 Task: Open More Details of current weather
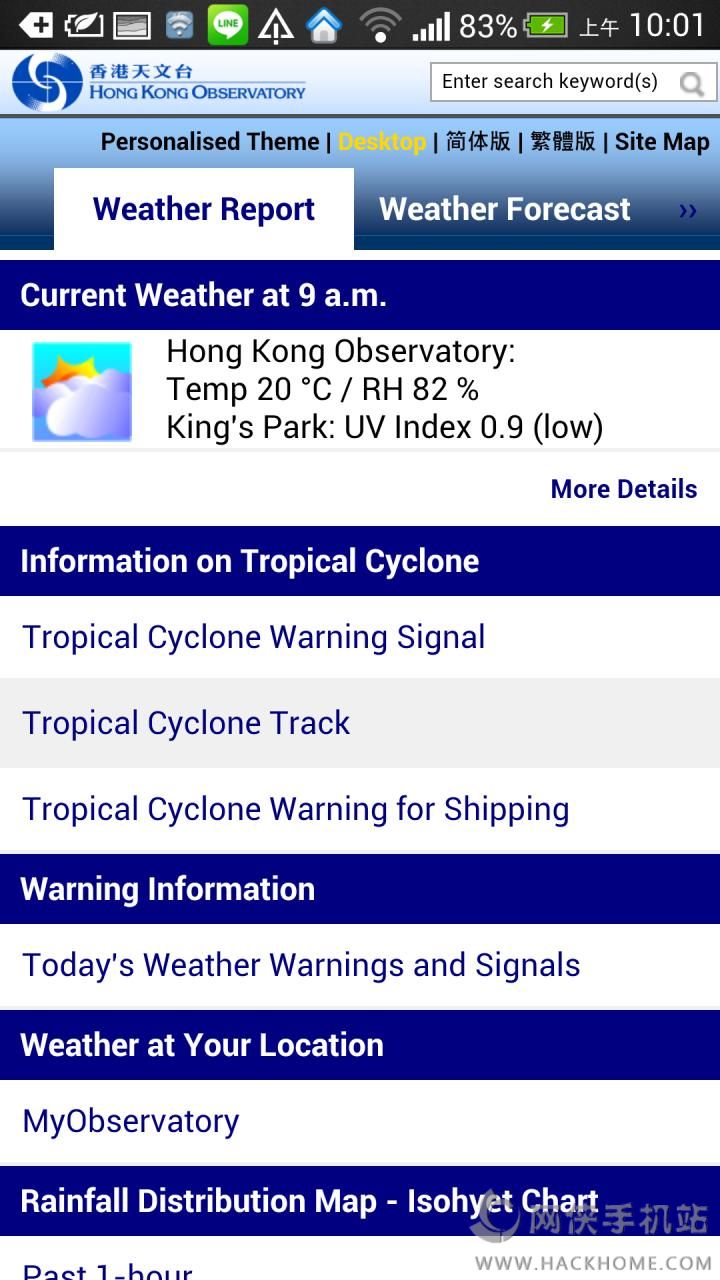(x=624, y=489)
